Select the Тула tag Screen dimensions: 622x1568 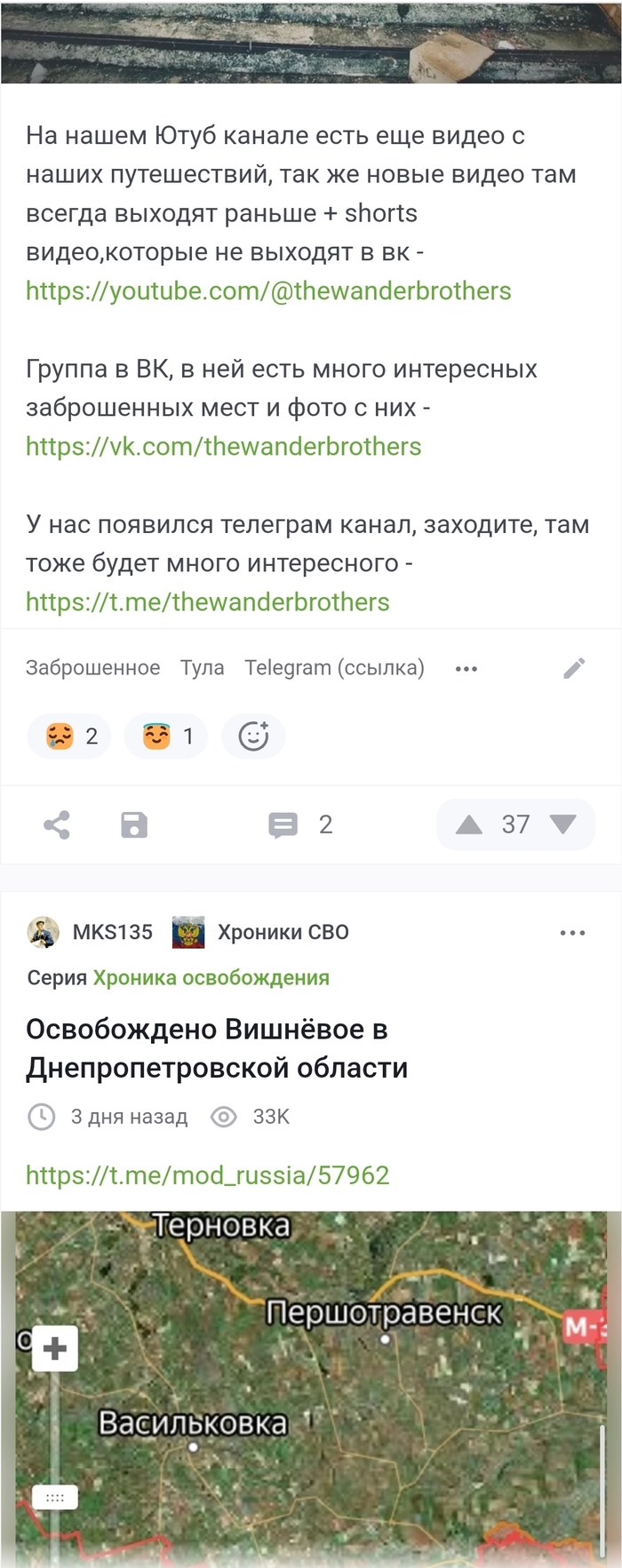coord(202,668)
